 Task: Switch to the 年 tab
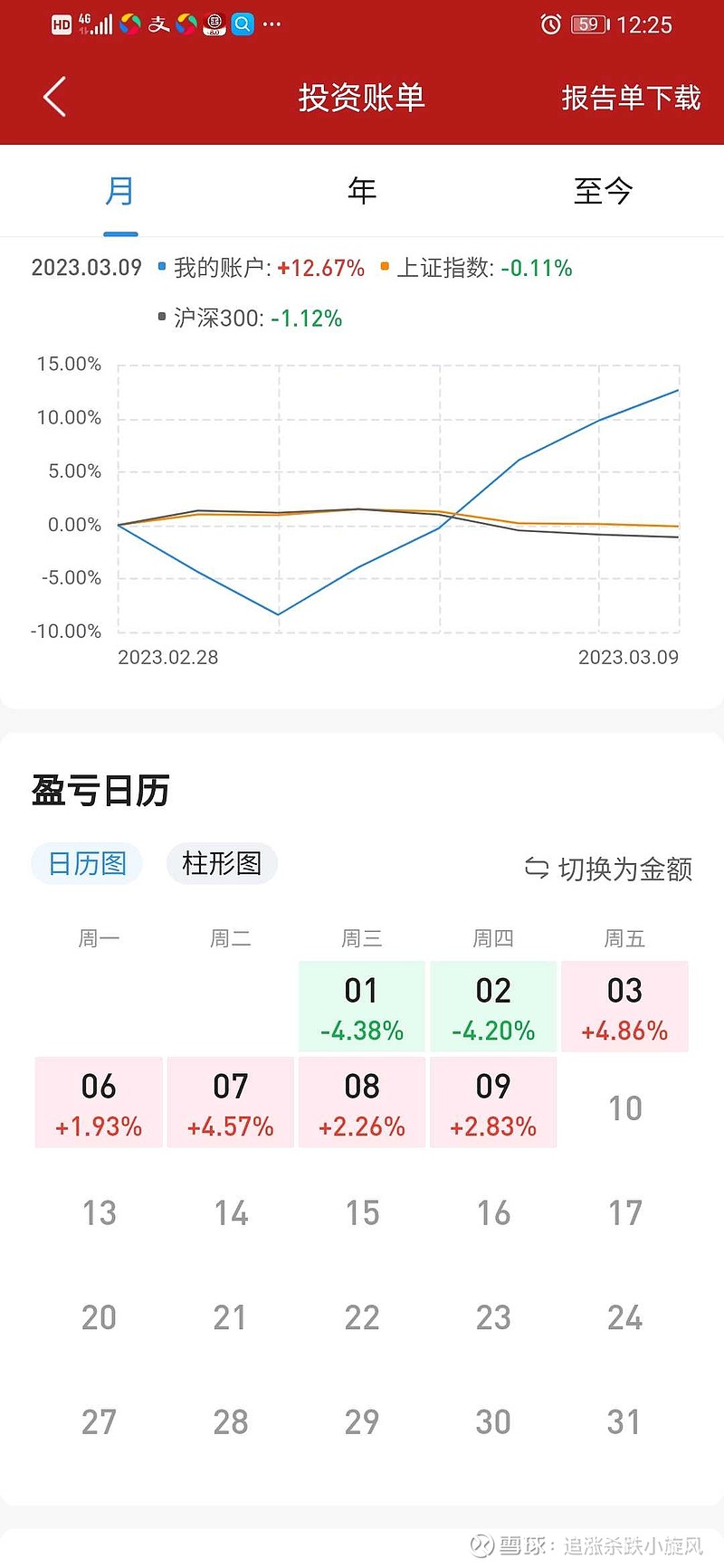362,191
